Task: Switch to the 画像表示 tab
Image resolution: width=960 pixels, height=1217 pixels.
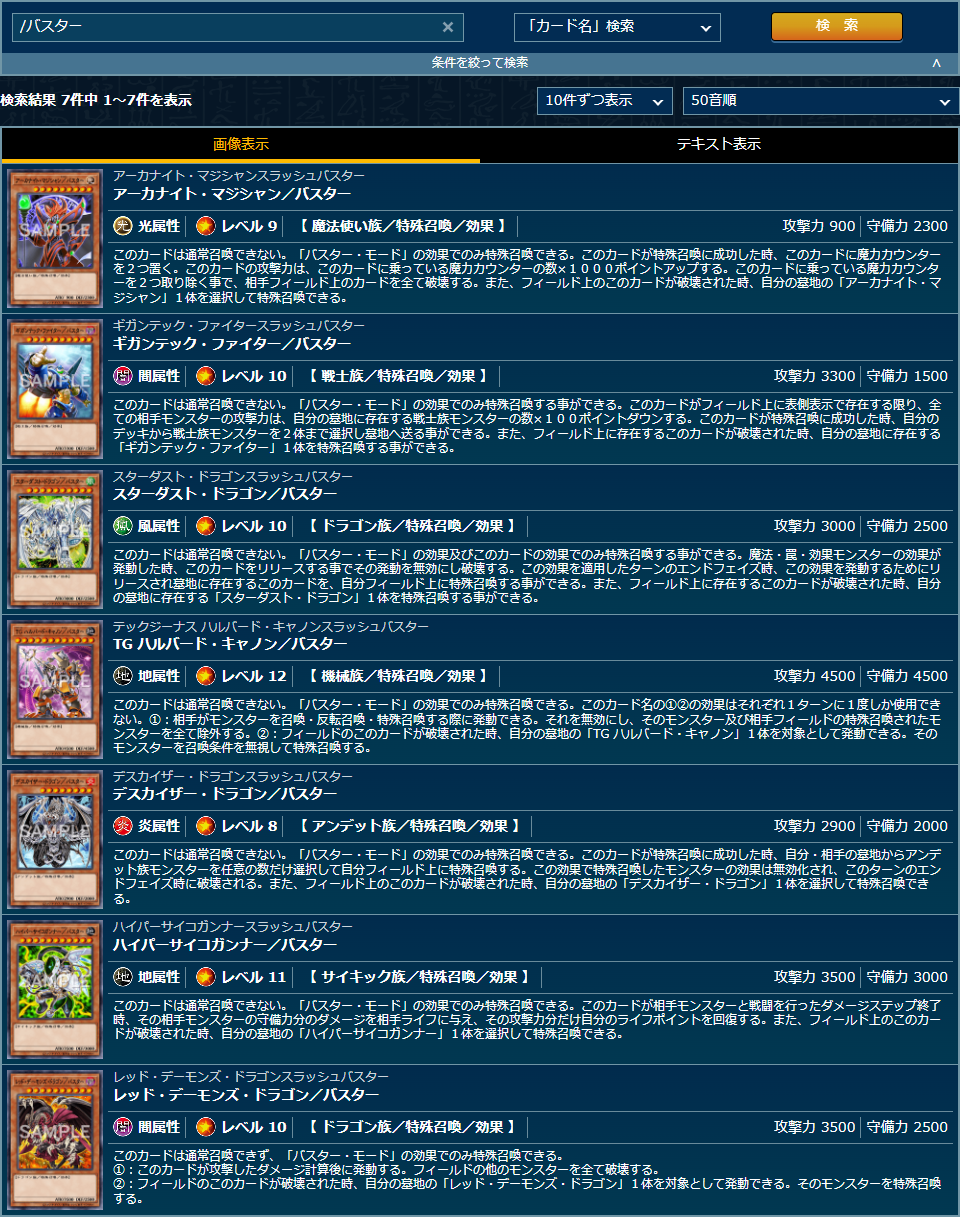Action: (240, 144)
